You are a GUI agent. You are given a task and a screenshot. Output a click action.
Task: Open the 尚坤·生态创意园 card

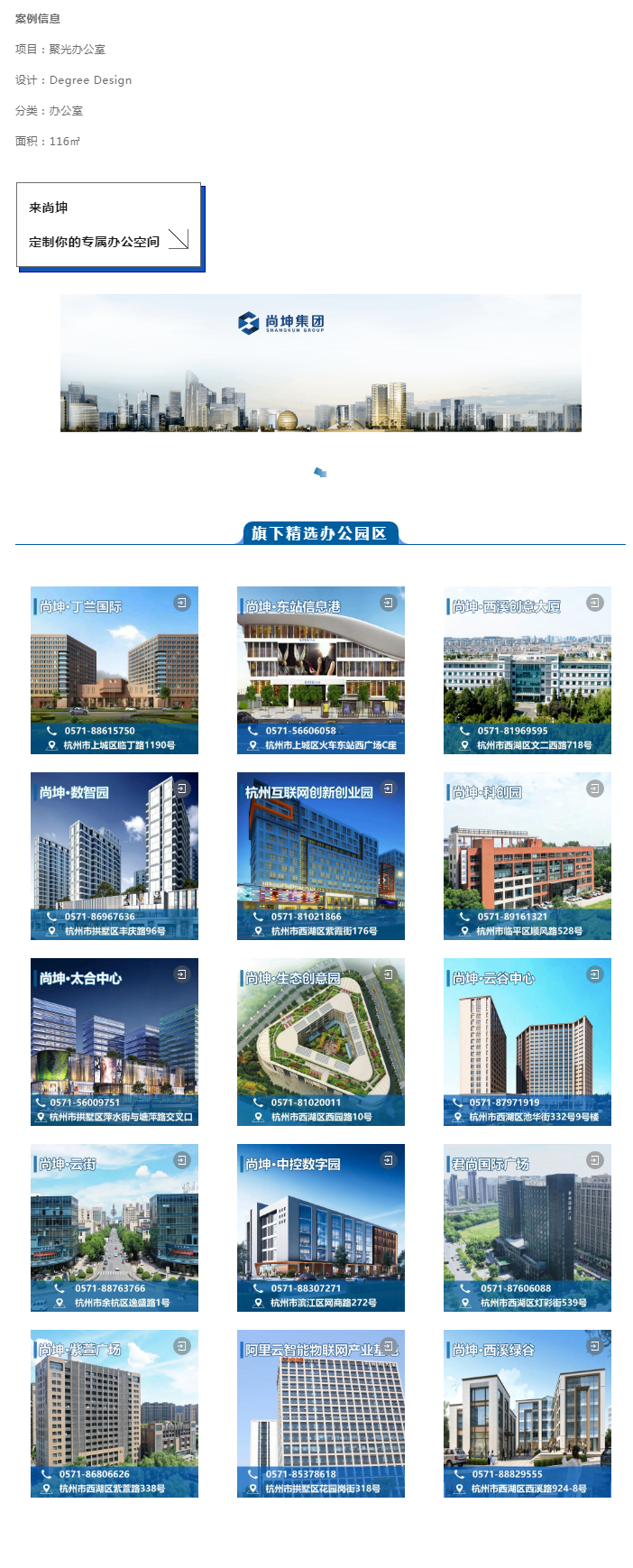pyautogui.click(x=320, y=1042)
